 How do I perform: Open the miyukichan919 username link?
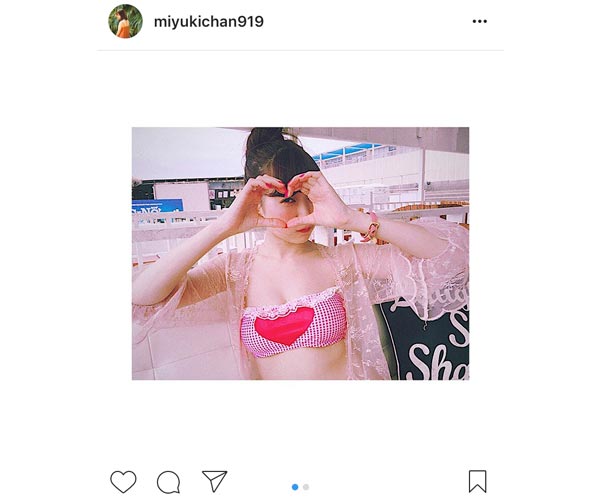pos(208,21)
